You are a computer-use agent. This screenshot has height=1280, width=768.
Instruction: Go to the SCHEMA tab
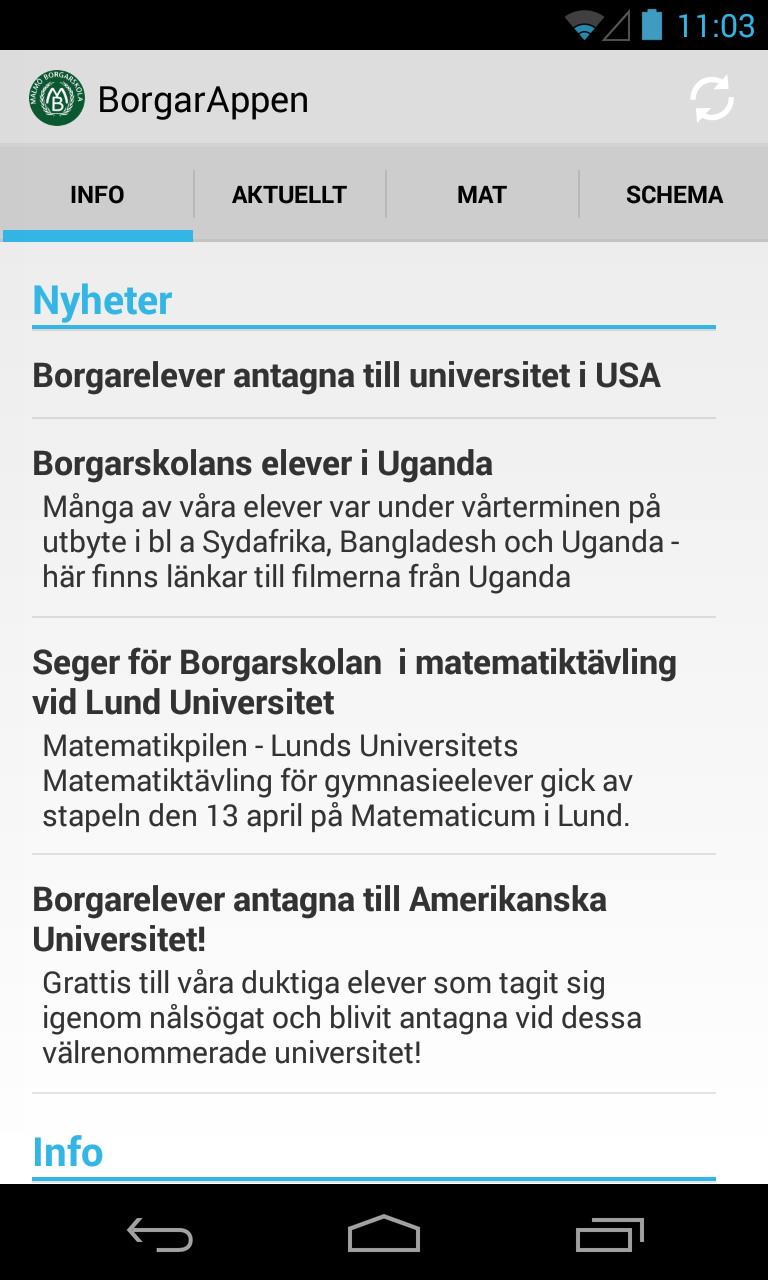pyautogui.click(x=674, y=194)
